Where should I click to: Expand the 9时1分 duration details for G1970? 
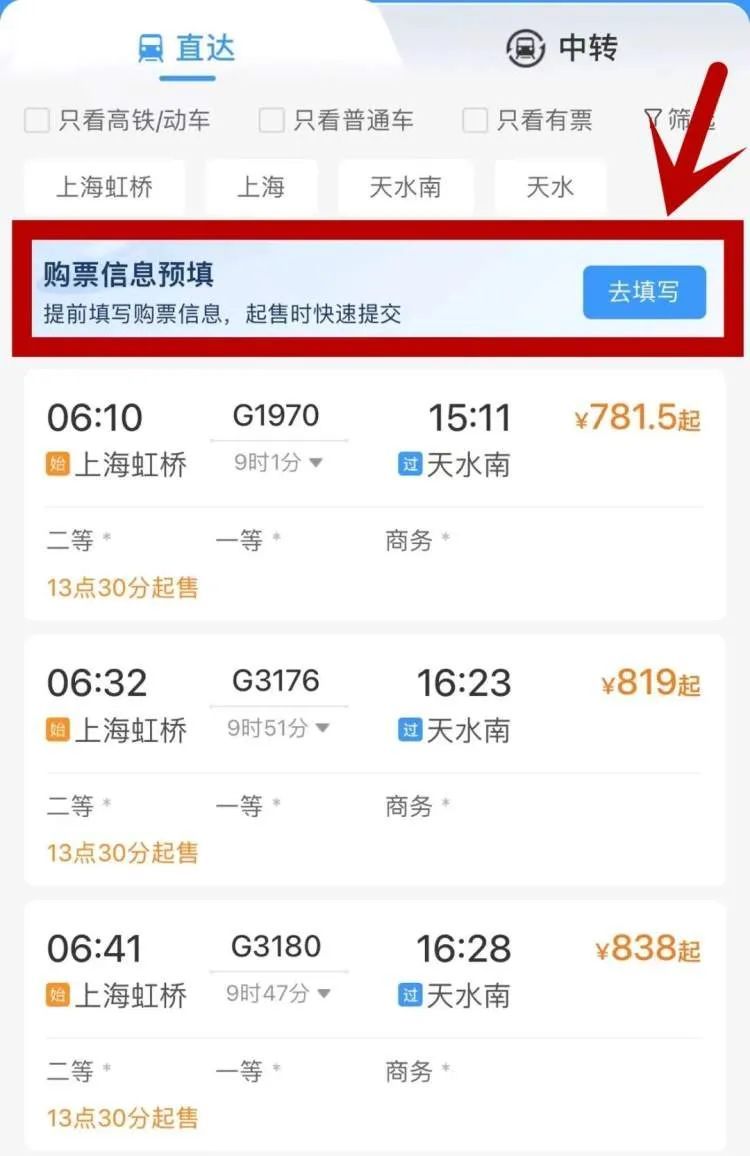279,462
